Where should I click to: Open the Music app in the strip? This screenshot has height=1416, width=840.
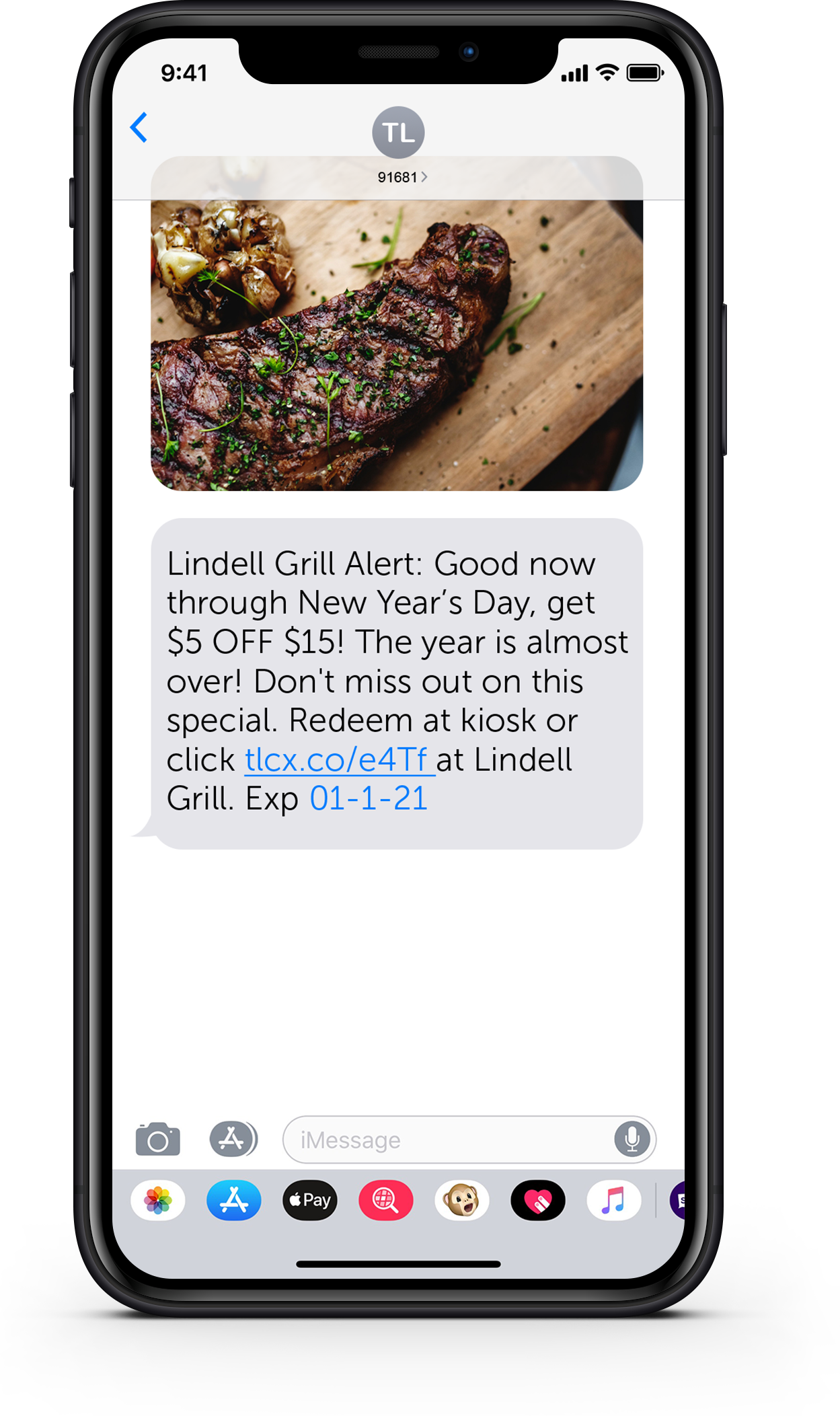click(614, 1200)
